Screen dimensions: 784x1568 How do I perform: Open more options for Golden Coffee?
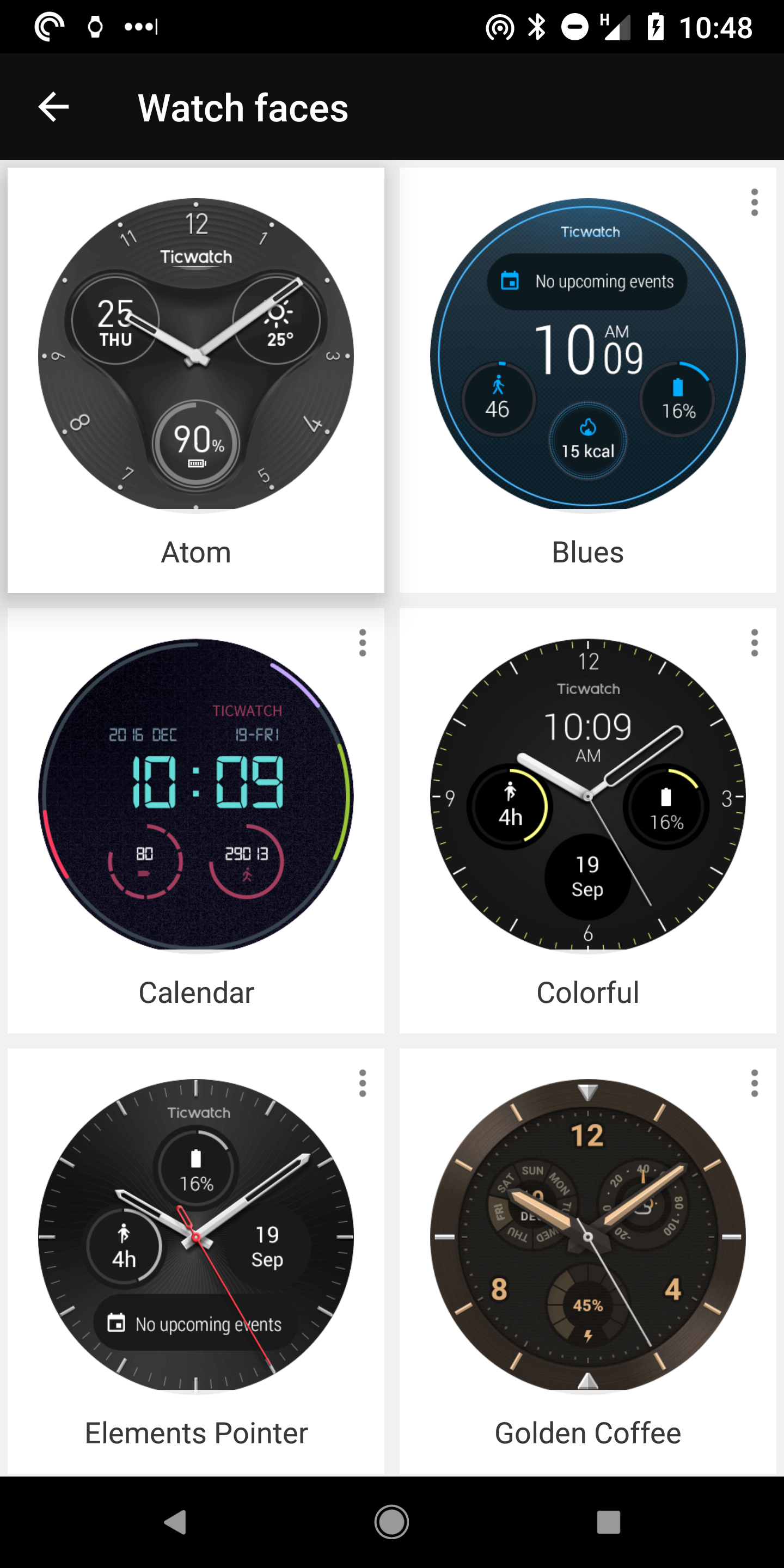coord(754,1083)
